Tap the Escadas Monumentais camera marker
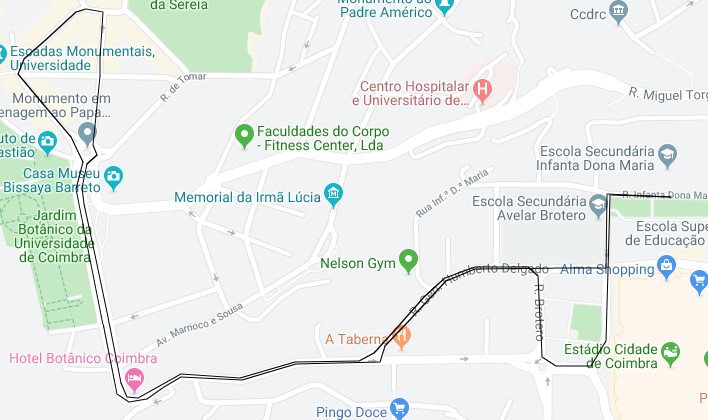The width and height of the screenshot is (708, 420). pyautogui.click(x=3, y=55)
